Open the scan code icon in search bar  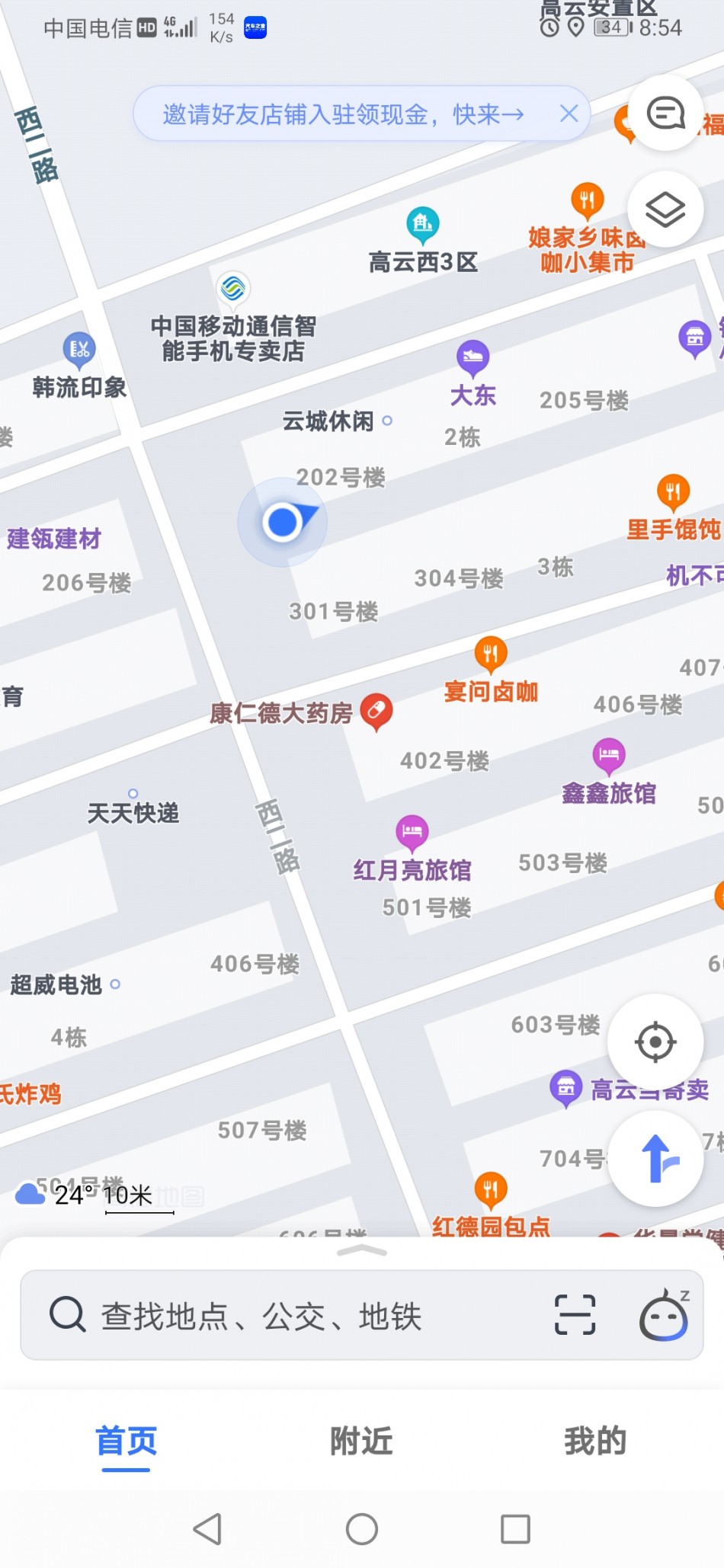575,1315
